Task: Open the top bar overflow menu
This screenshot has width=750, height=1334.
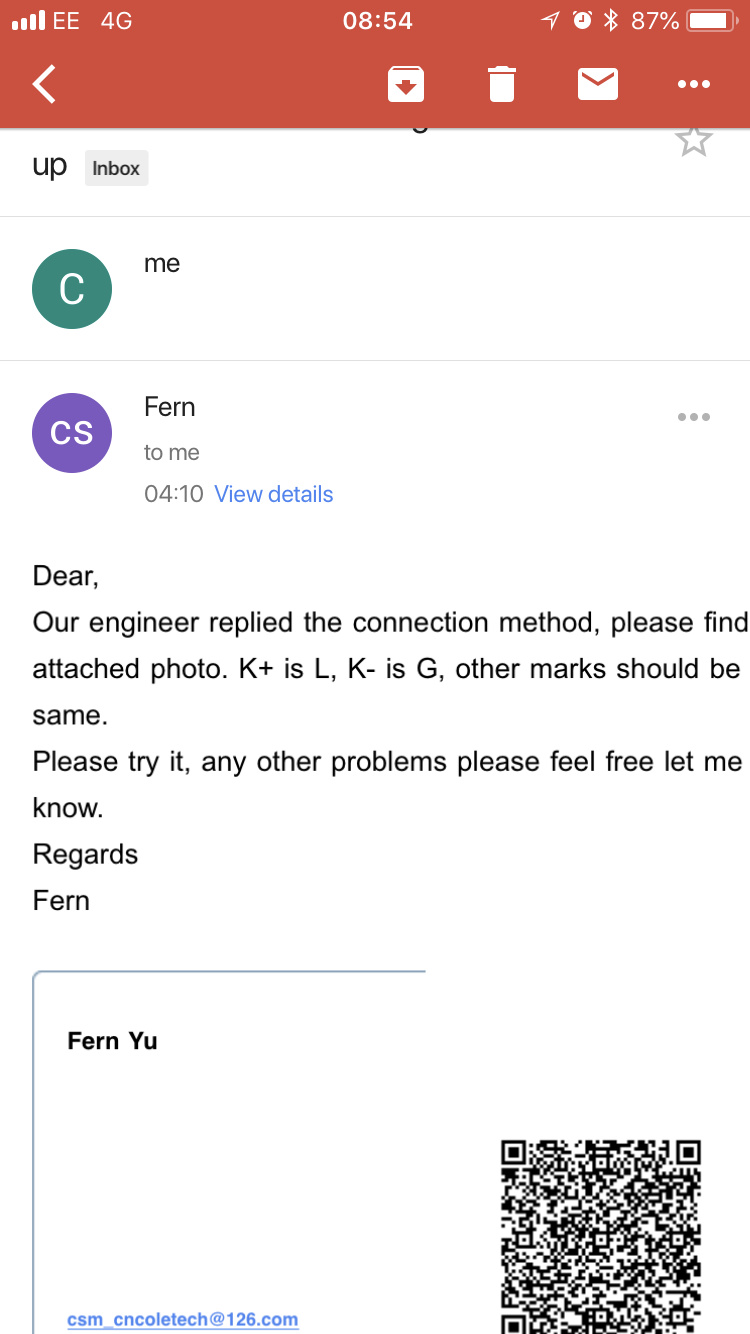Action: coord(694,85)
